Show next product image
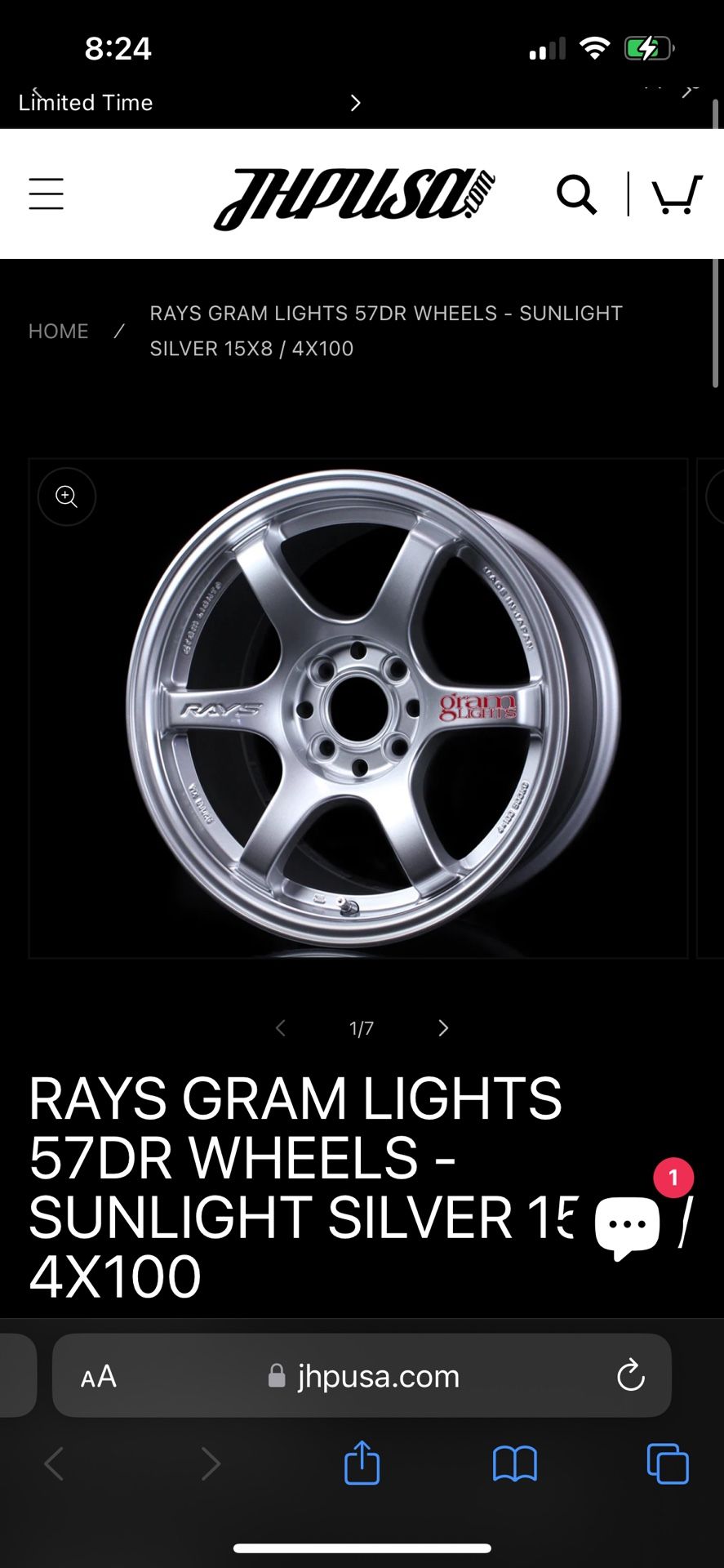Image resolution: width=724 pixels, height=1568 pixels. [443, 1028]
